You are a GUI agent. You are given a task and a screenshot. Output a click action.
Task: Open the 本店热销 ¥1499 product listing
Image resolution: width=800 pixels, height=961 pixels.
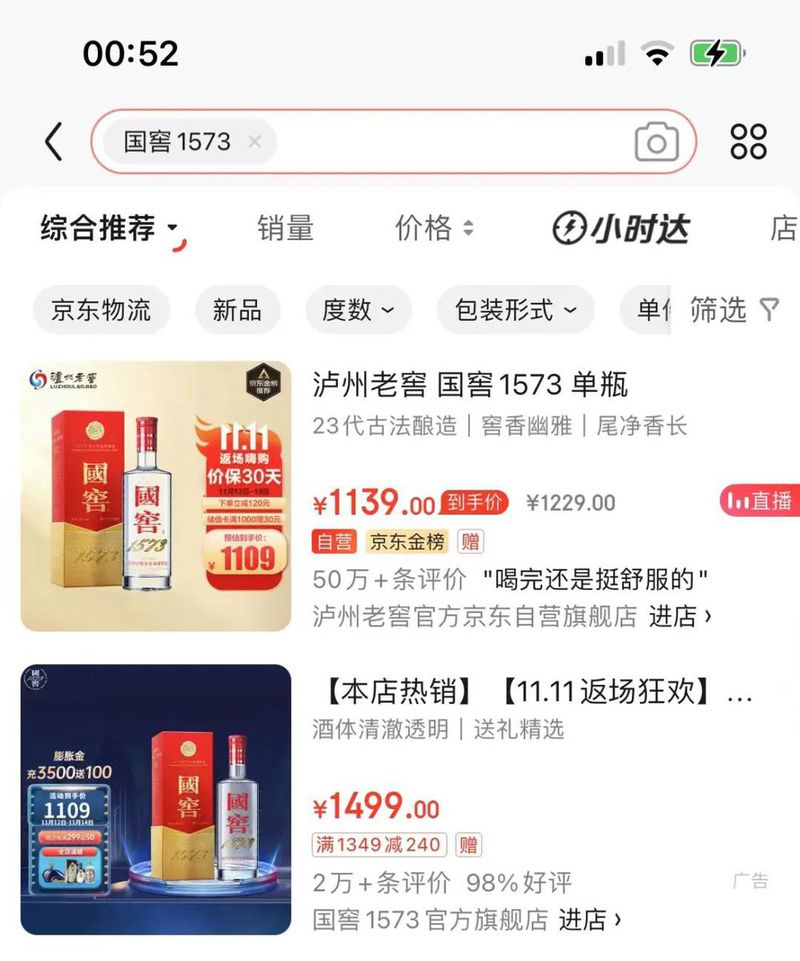point(538,691)
